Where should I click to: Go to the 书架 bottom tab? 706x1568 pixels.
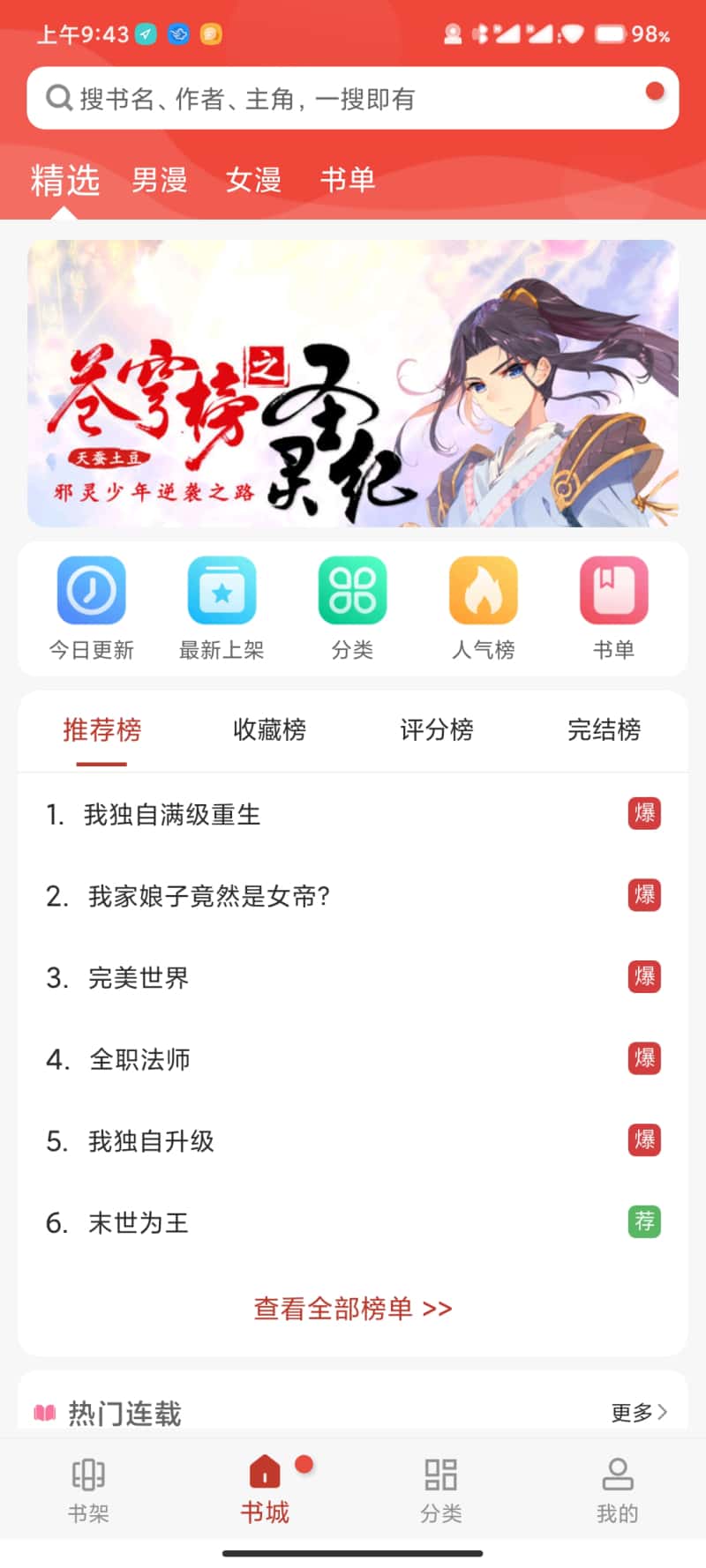point(88,1490)
